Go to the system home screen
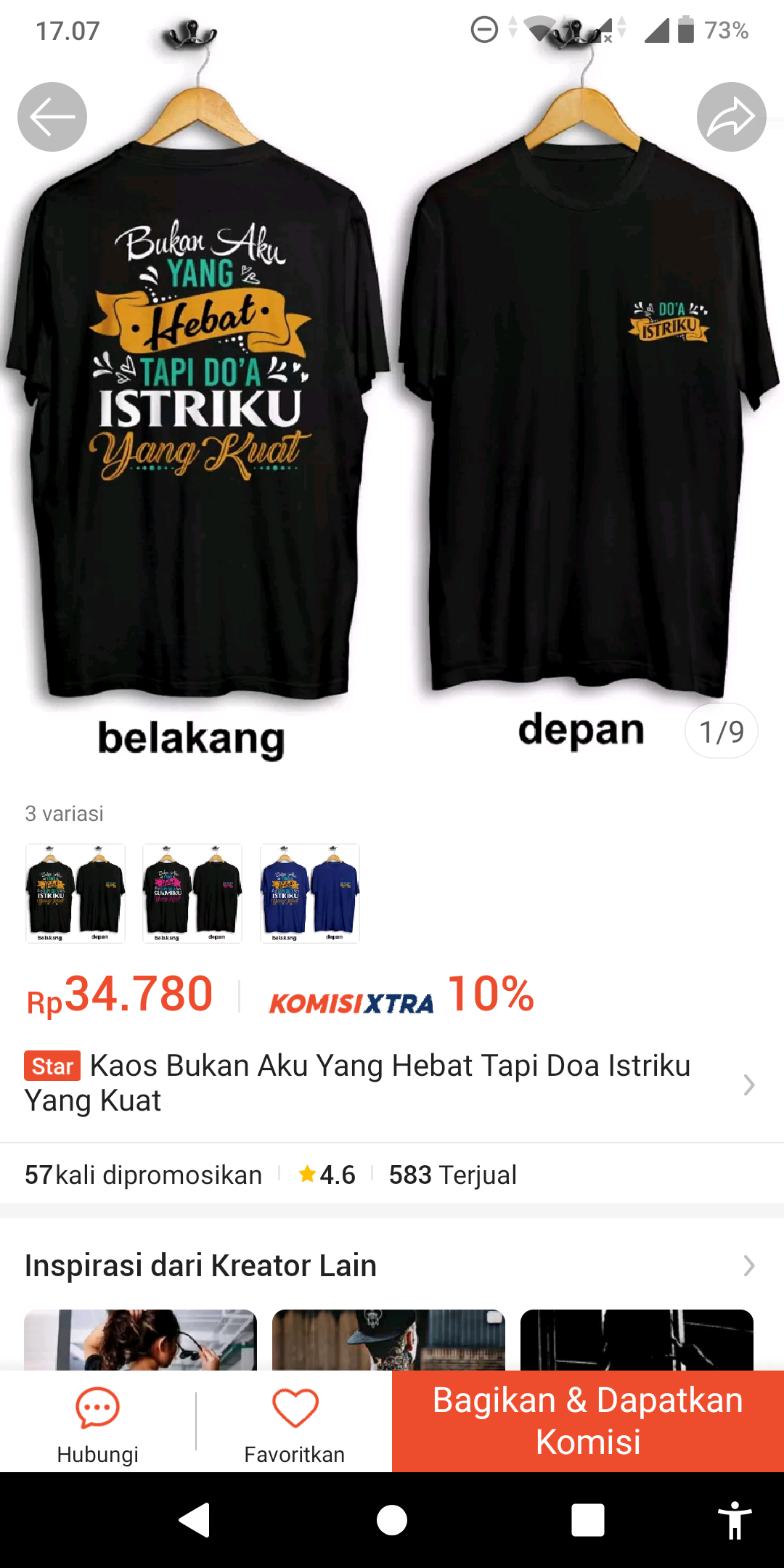784x1568 pixels. coord(392,1520)
